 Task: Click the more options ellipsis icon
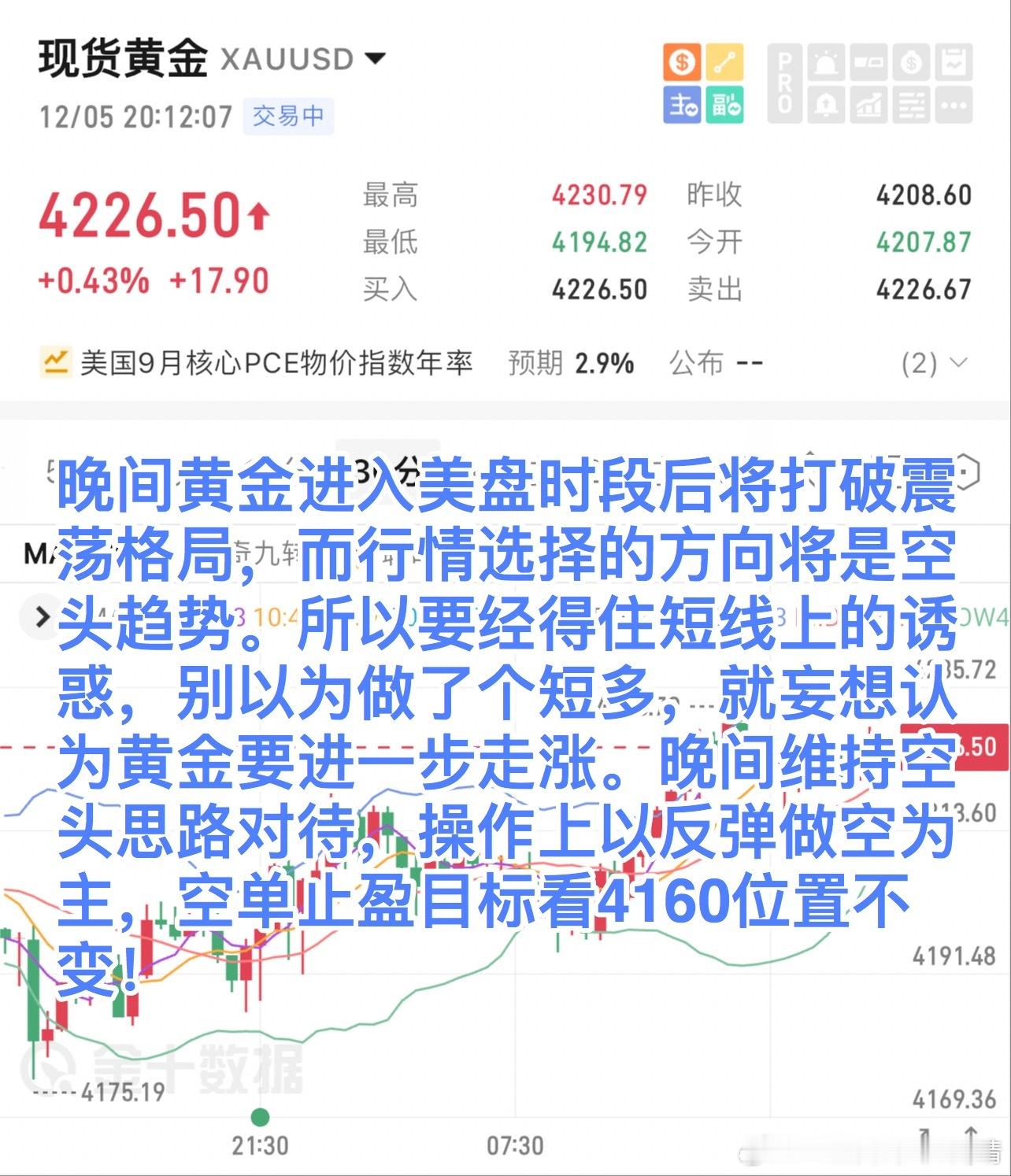(x=955, y=103)
